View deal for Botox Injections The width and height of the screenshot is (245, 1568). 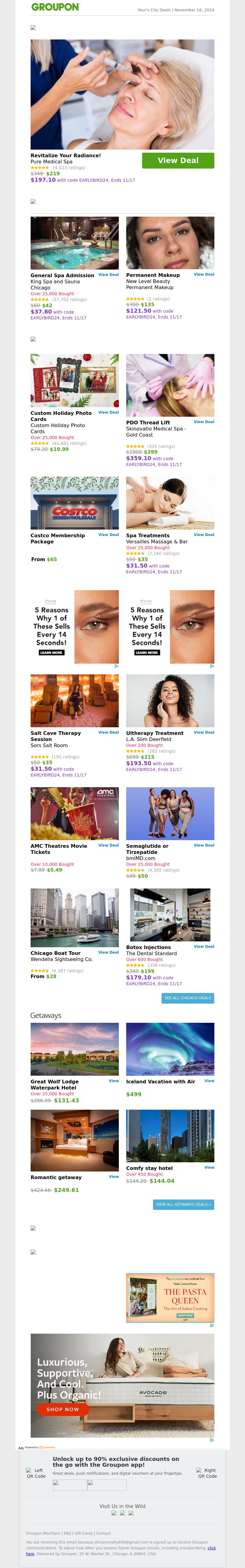coord(204,947)
